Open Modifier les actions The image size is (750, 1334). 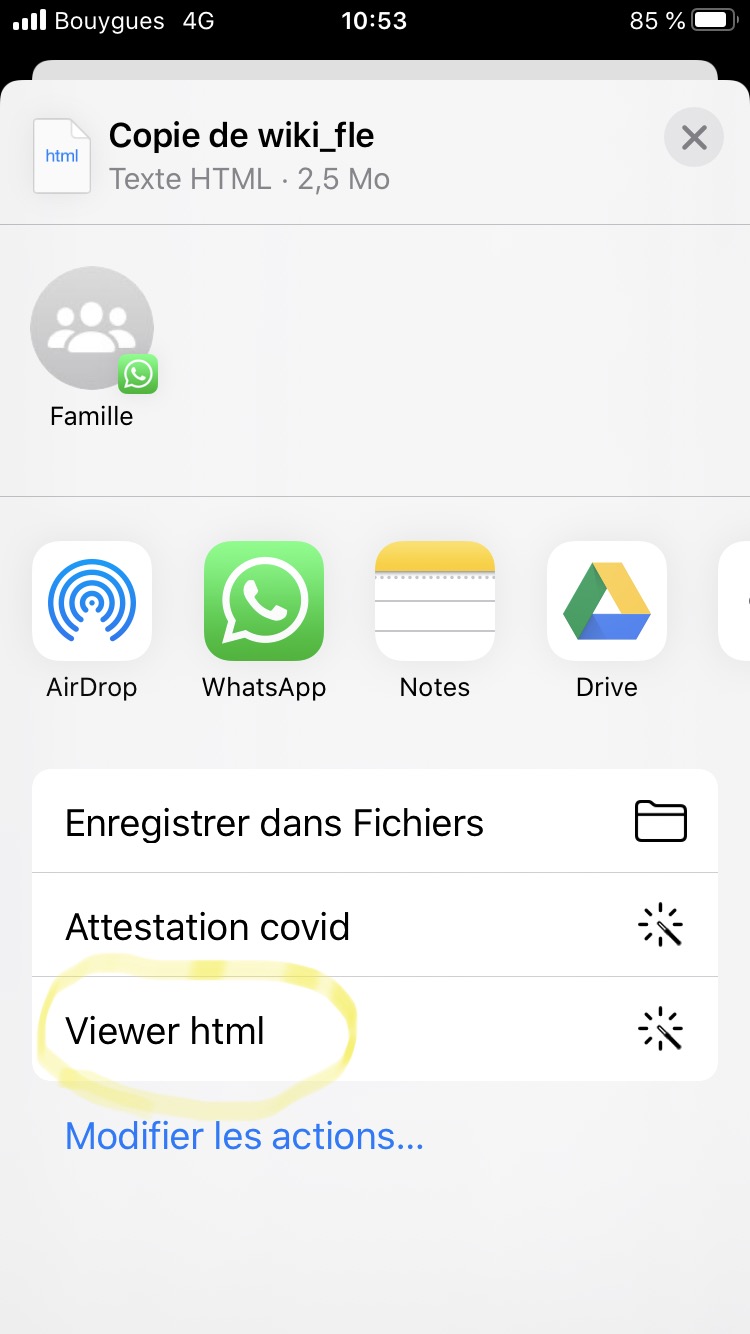pyautogui.click(x=244, y=1136)
